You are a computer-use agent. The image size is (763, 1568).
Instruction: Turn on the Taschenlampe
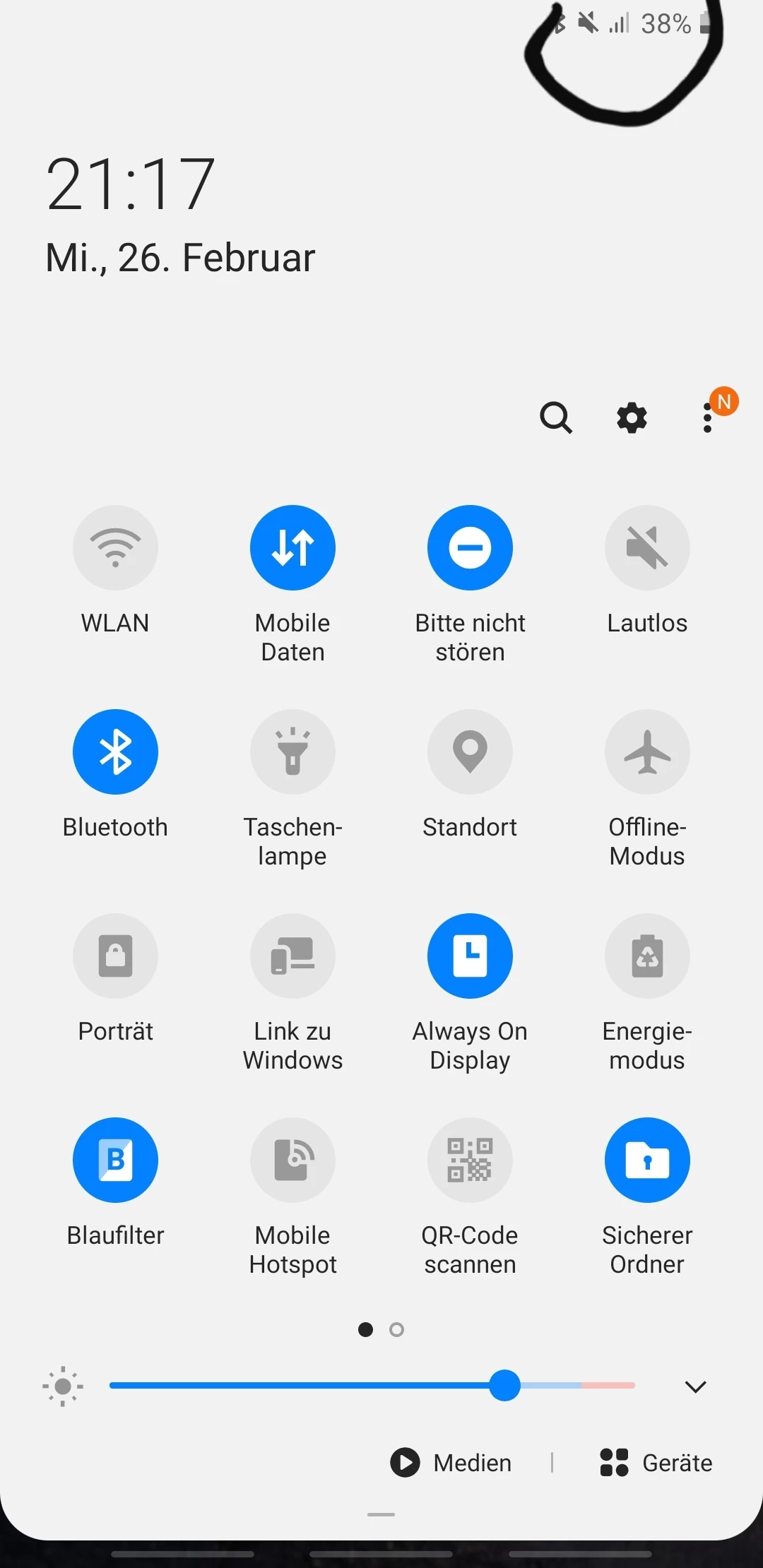[x=292, y=752]
